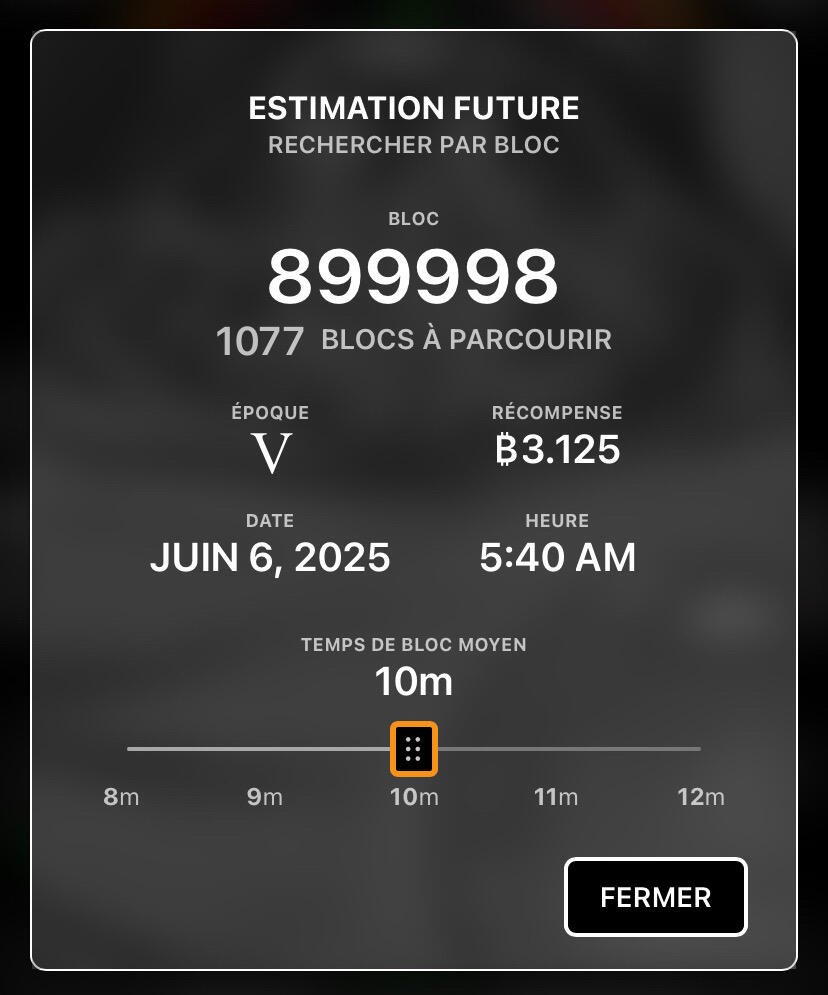The height and width of the screenshot is (995, 828).
Task: Set average block time to 9m
Action: point(265,797)
